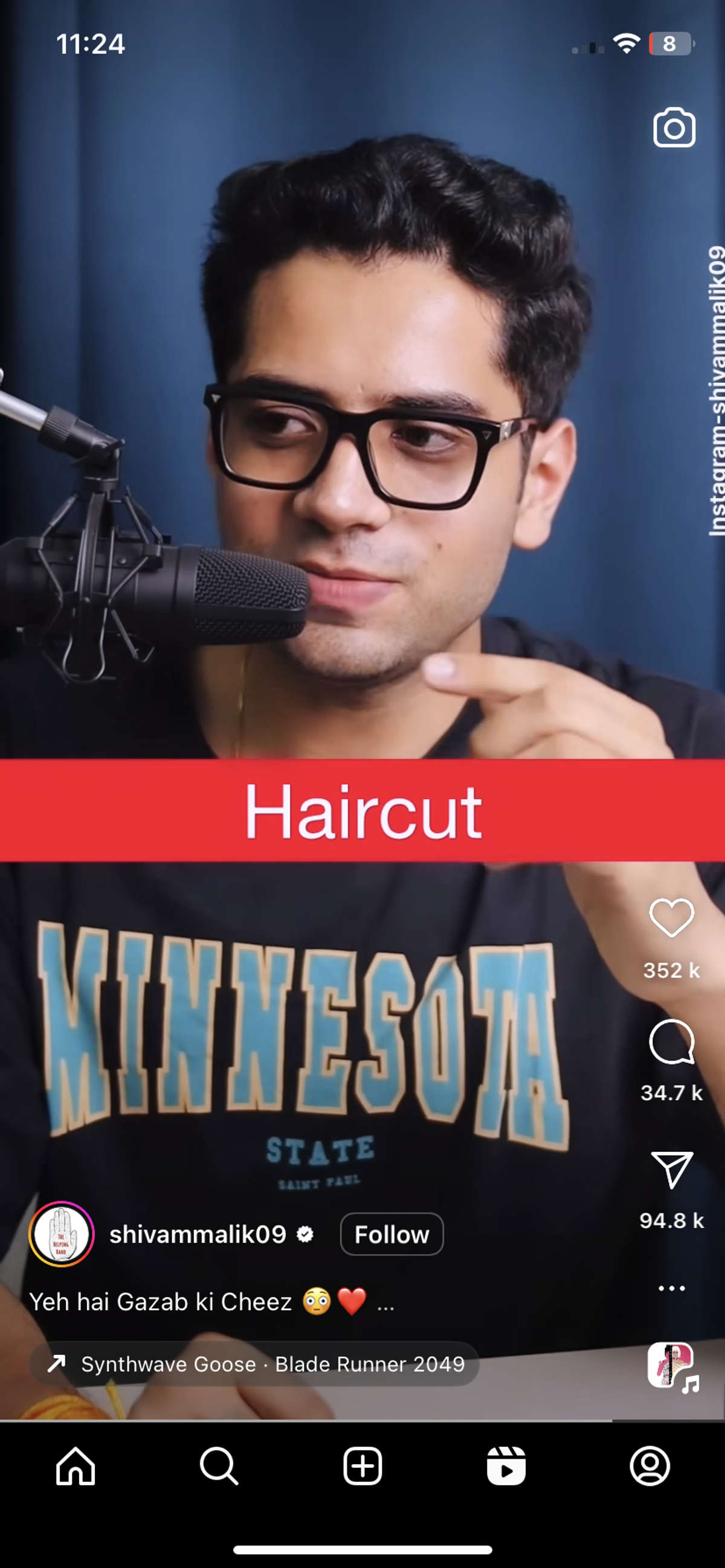Go to the Home tab
725x1568 pixels.
76,1466
